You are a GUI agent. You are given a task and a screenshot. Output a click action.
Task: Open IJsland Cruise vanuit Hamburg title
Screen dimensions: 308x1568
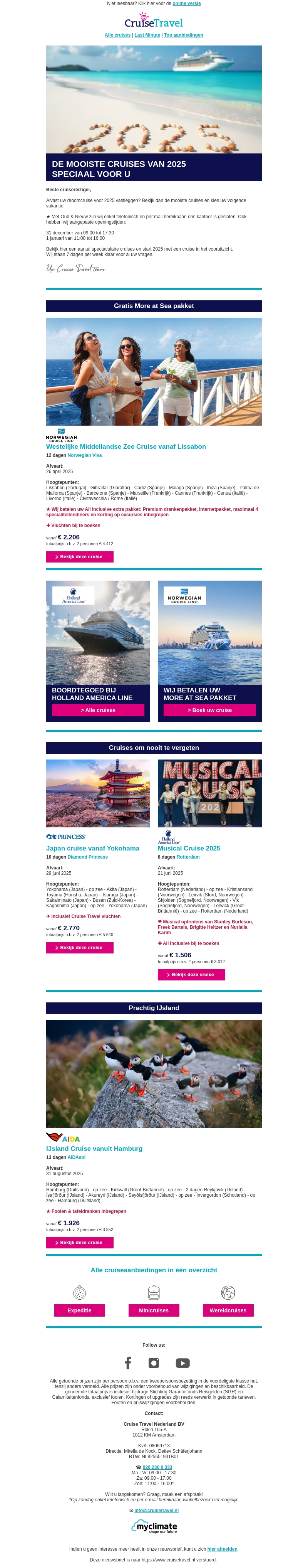tap(94, 1148)
